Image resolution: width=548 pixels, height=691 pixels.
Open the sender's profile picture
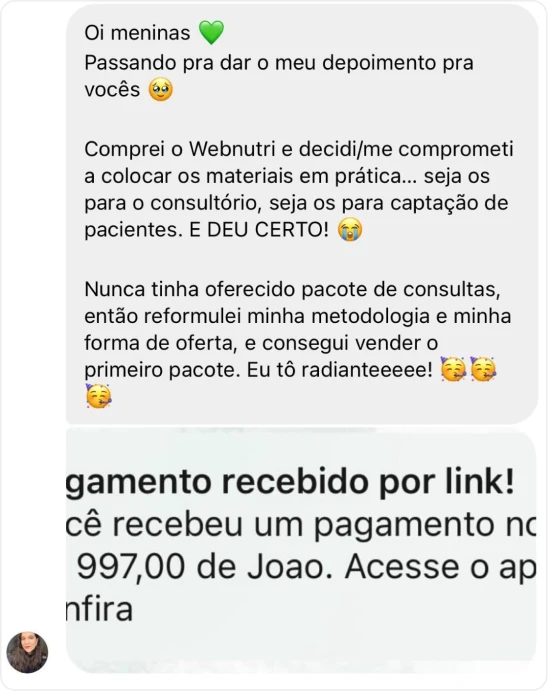[27, 652]
